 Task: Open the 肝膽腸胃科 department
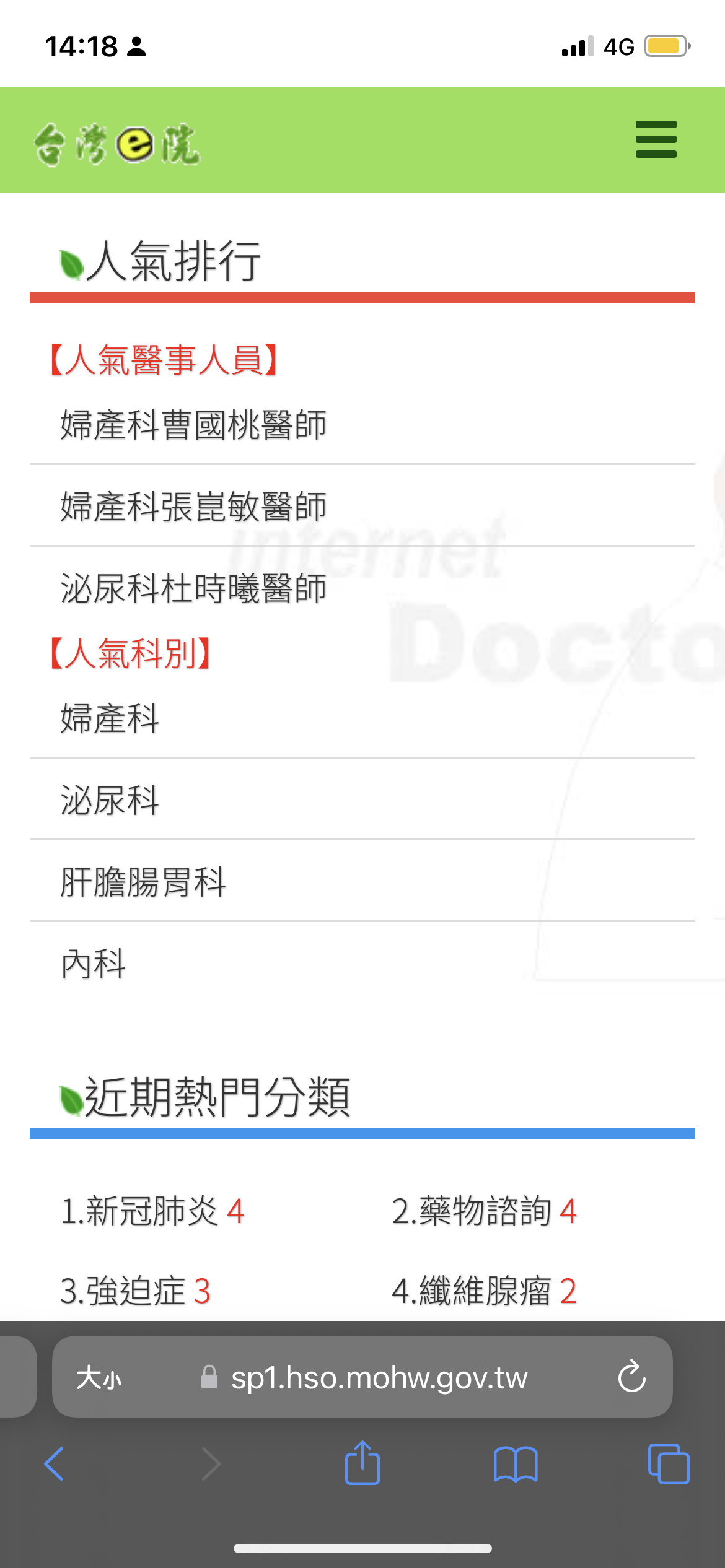(x=143, y=882)
